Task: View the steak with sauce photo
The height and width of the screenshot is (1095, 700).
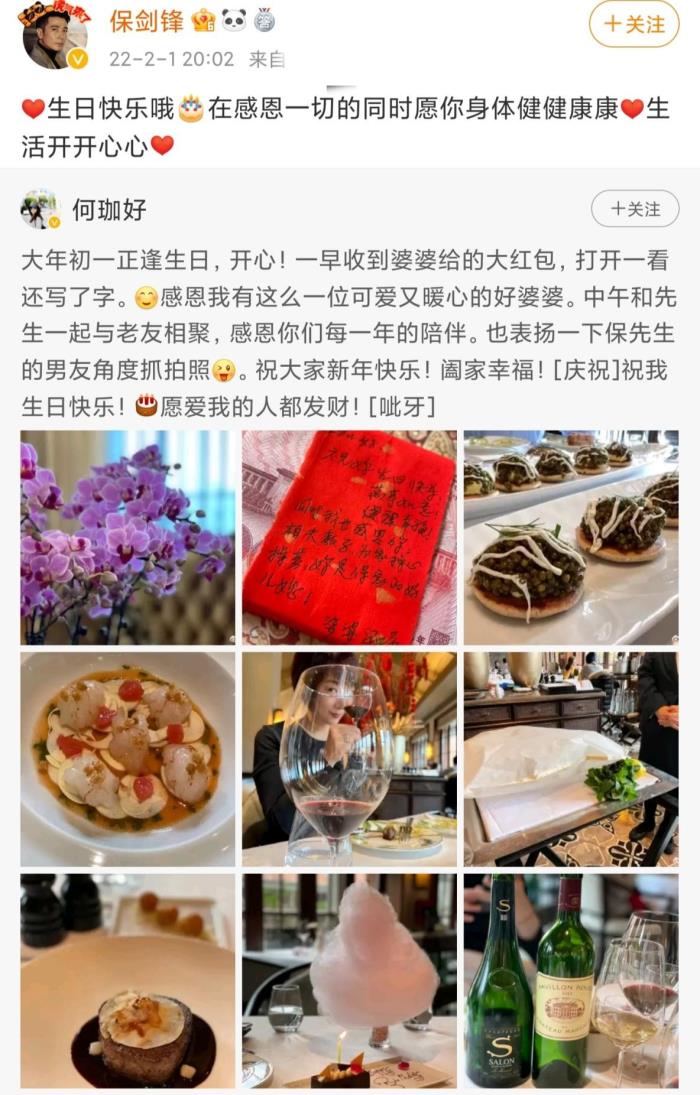Action: (x=128, y=981)
